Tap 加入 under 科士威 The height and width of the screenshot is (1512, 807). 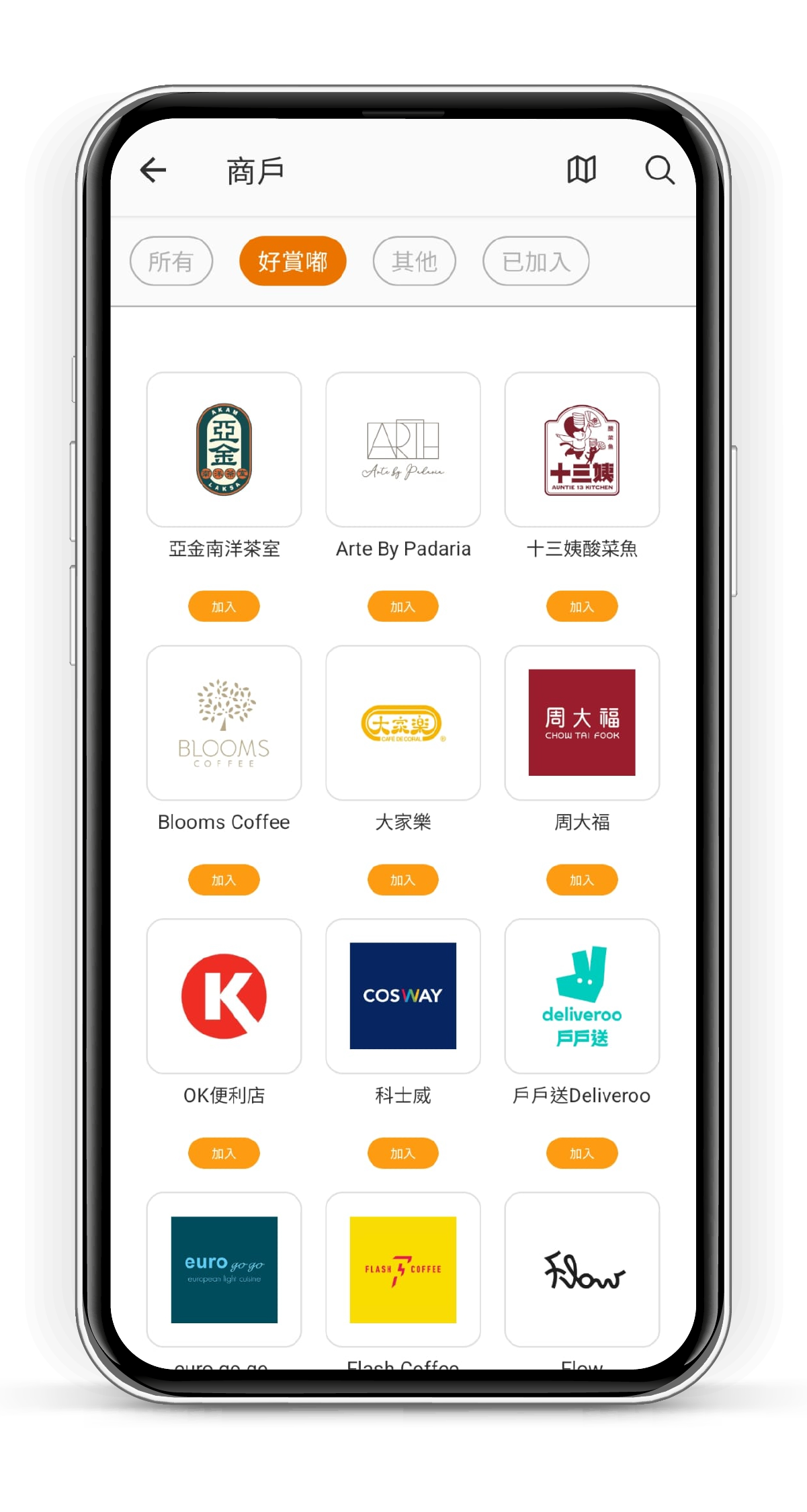(x=402, y=1153)
